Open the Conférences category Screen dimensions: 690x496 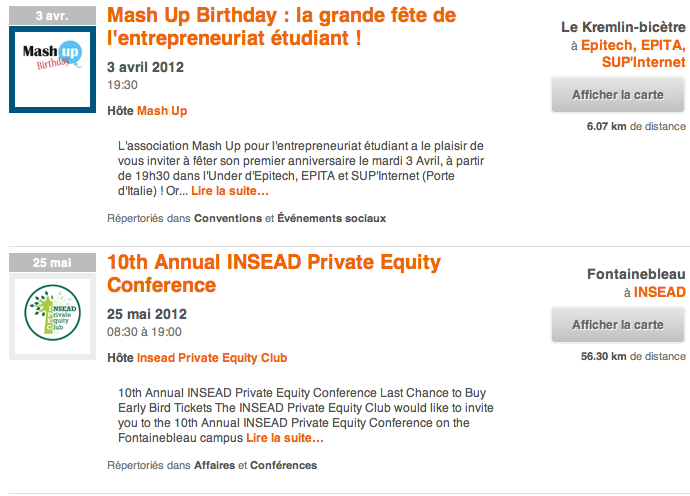click(283, 465)
